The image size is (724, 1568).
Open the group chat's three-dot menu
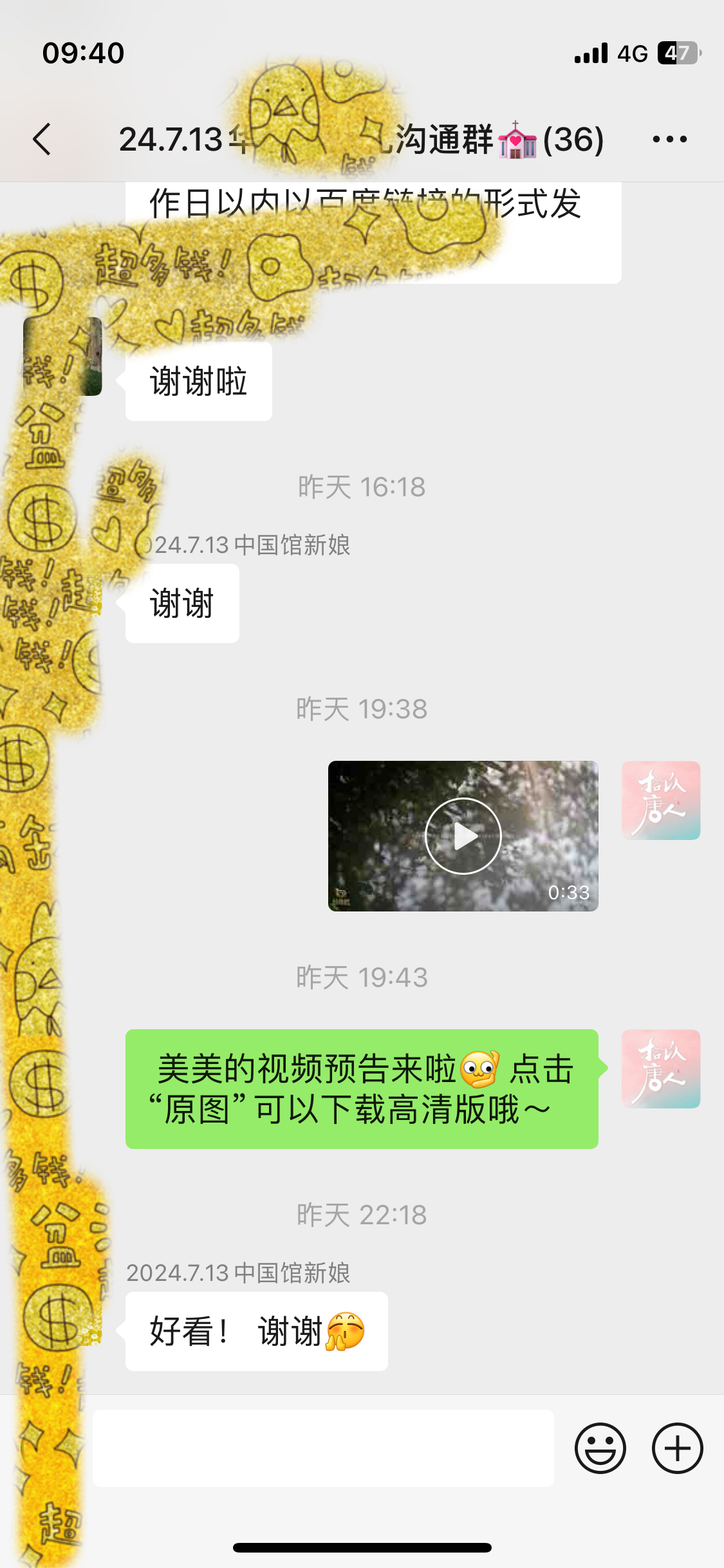pyautogui.click(x=670, y=139)
